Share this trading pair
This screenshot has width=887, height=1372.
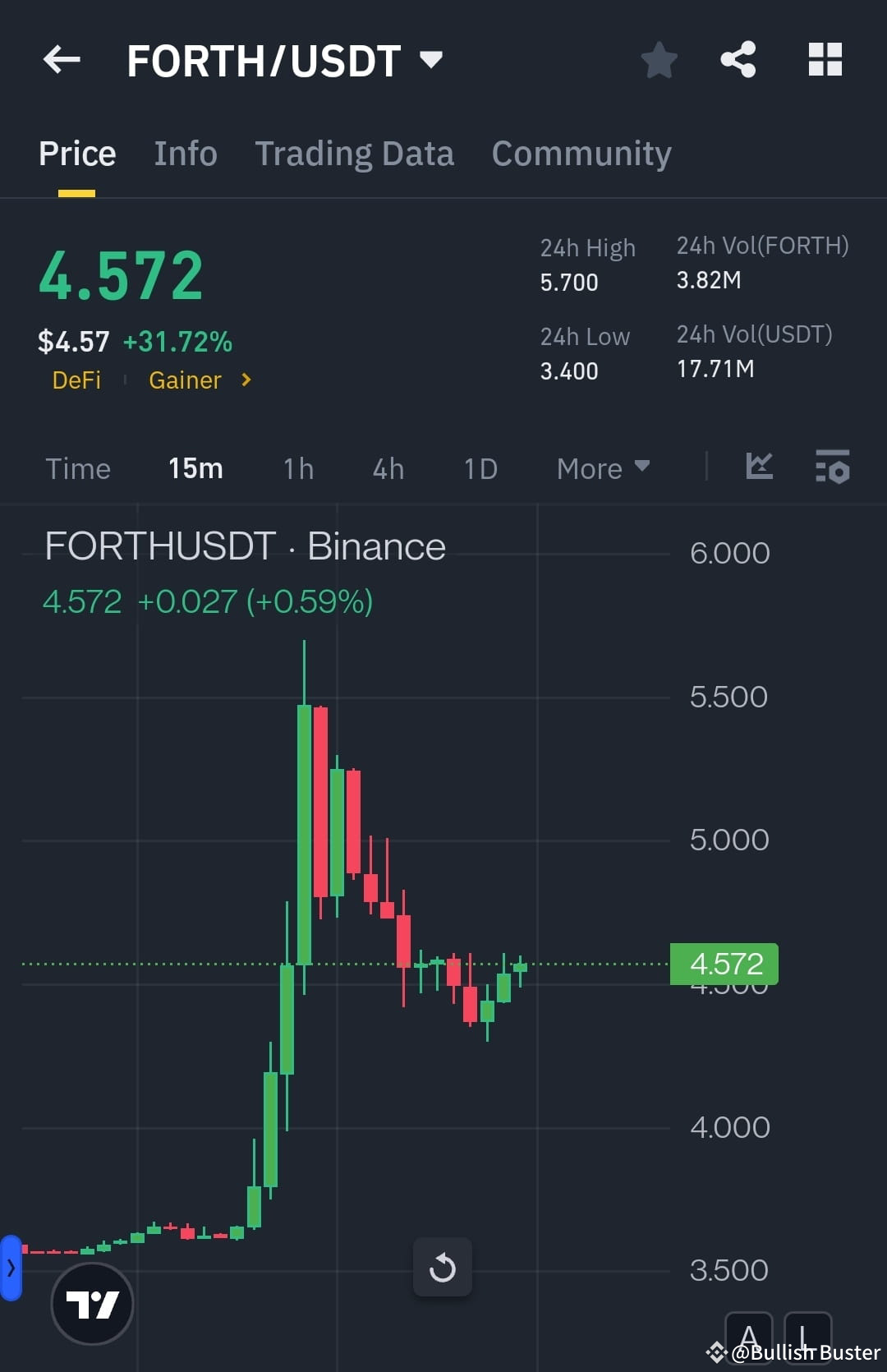pyautogui.click(x=737, y=59)
